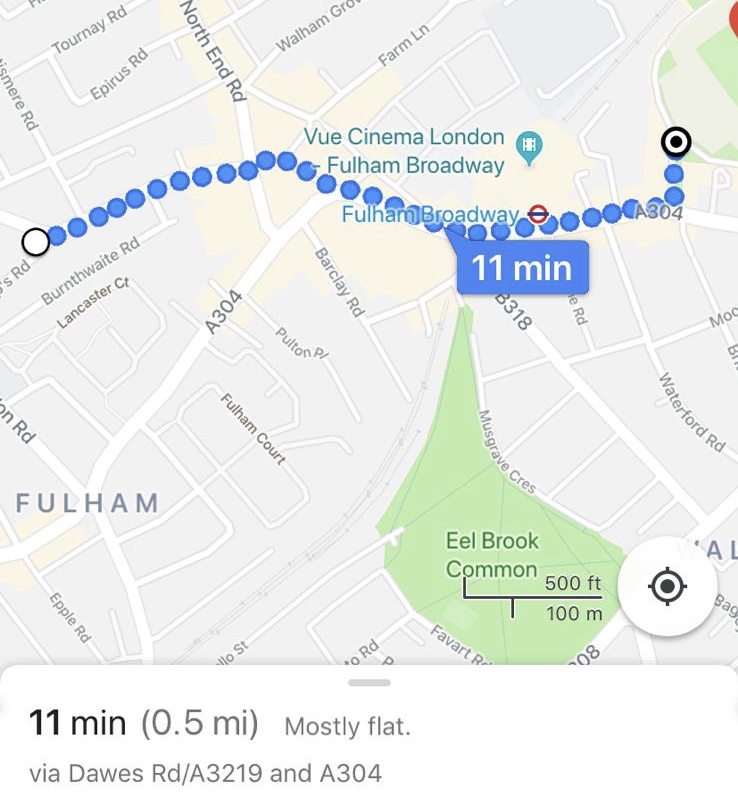The width and height of the screenshot is (738, 792).
Task: Tap the 11 min route label
Action: [x=522, y=268]
